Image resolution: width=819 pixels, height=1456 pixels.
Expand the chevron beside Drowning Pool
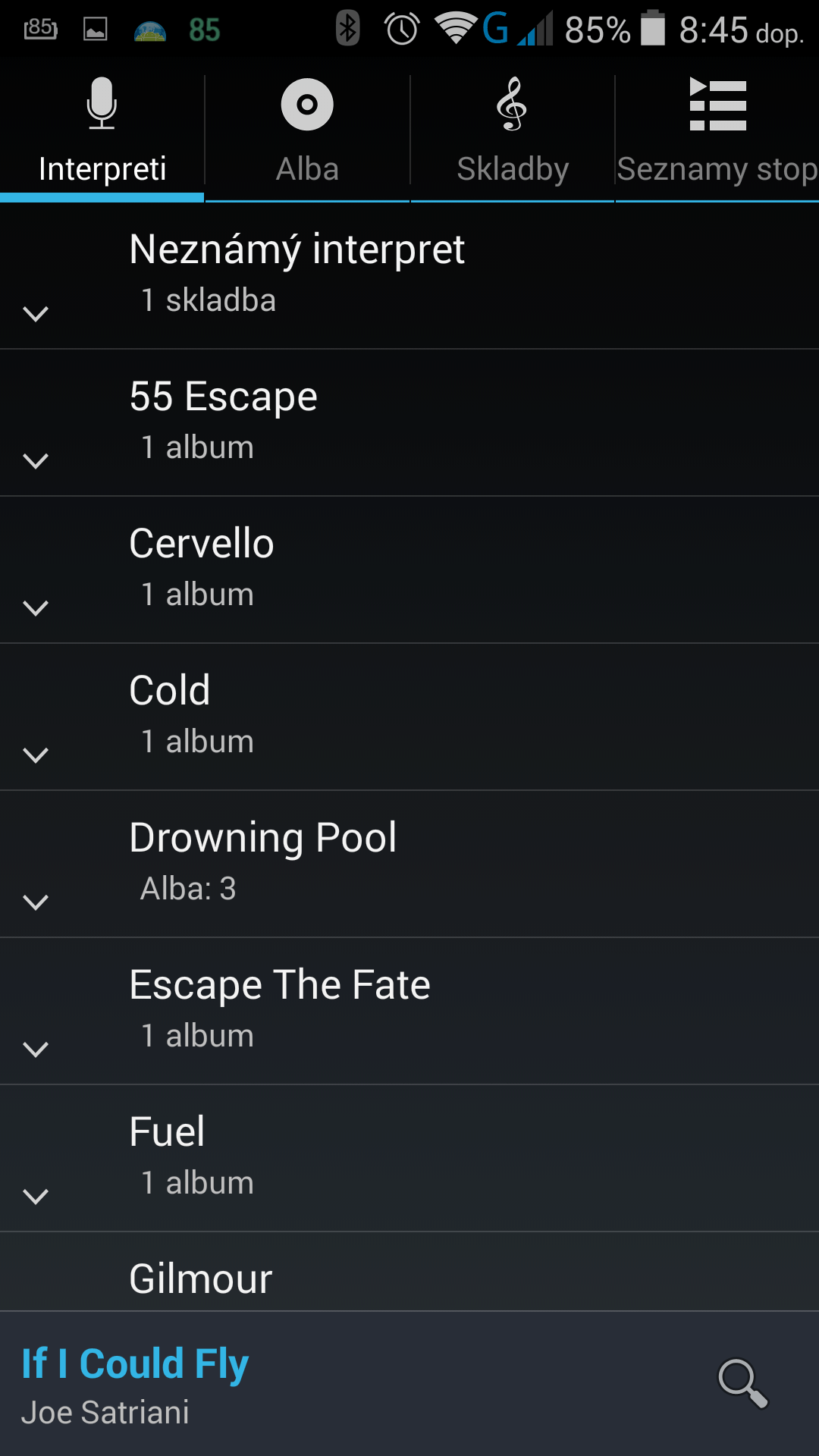36,902
